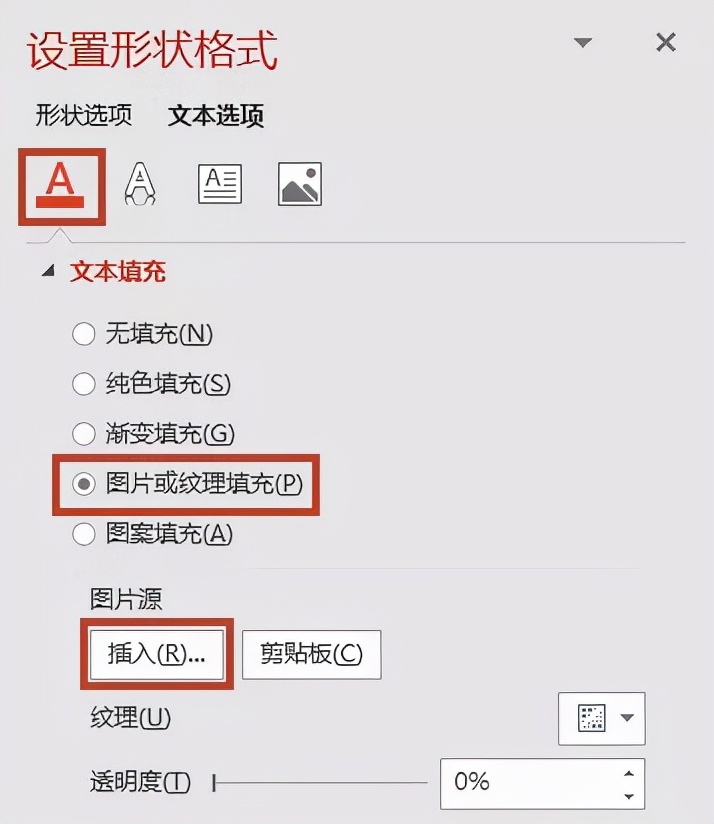Close the Format Shape pane
Image resolution: width=714 pixels, height=824 pixels.
[666, 42]
